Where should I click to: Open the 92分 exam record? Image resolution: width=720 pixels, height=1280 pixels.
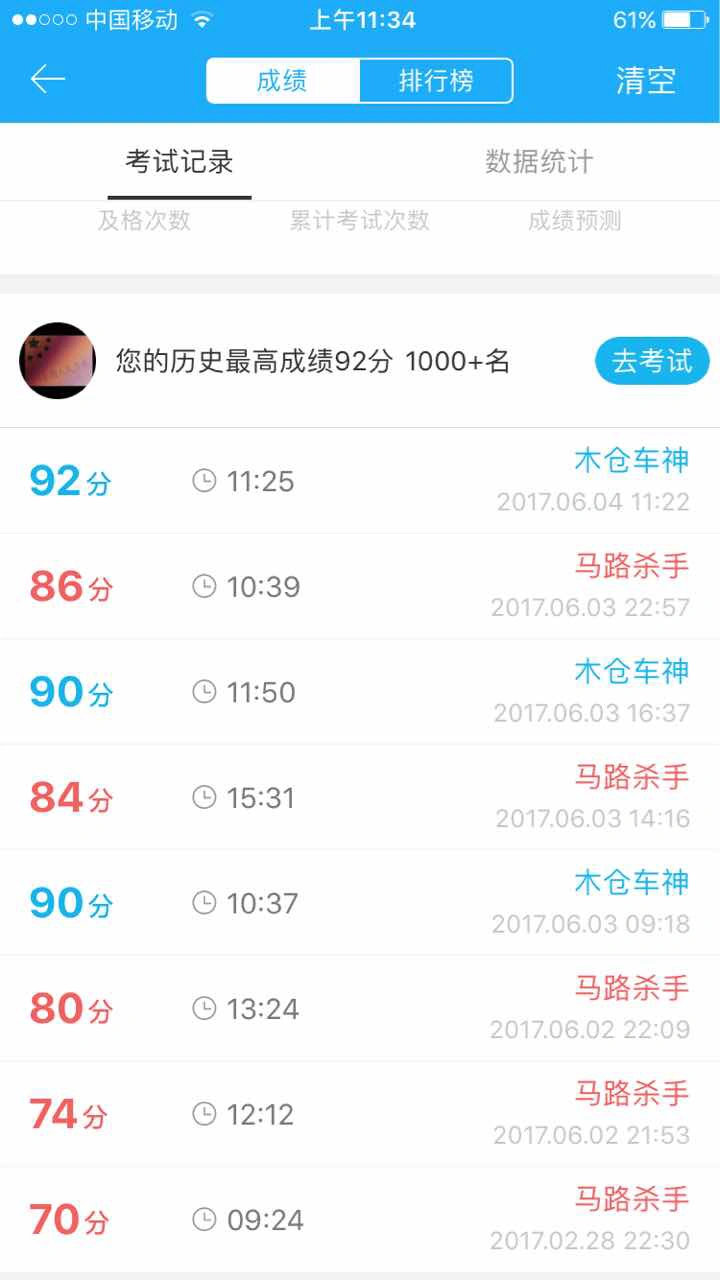pos(360,481)
